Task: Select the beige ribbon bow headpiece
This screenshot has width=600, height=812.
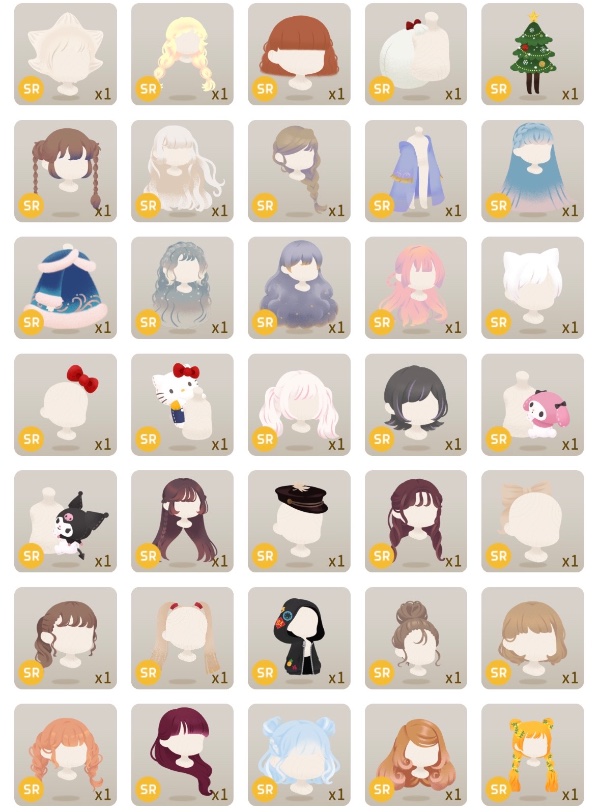Action: click(532, 521)
